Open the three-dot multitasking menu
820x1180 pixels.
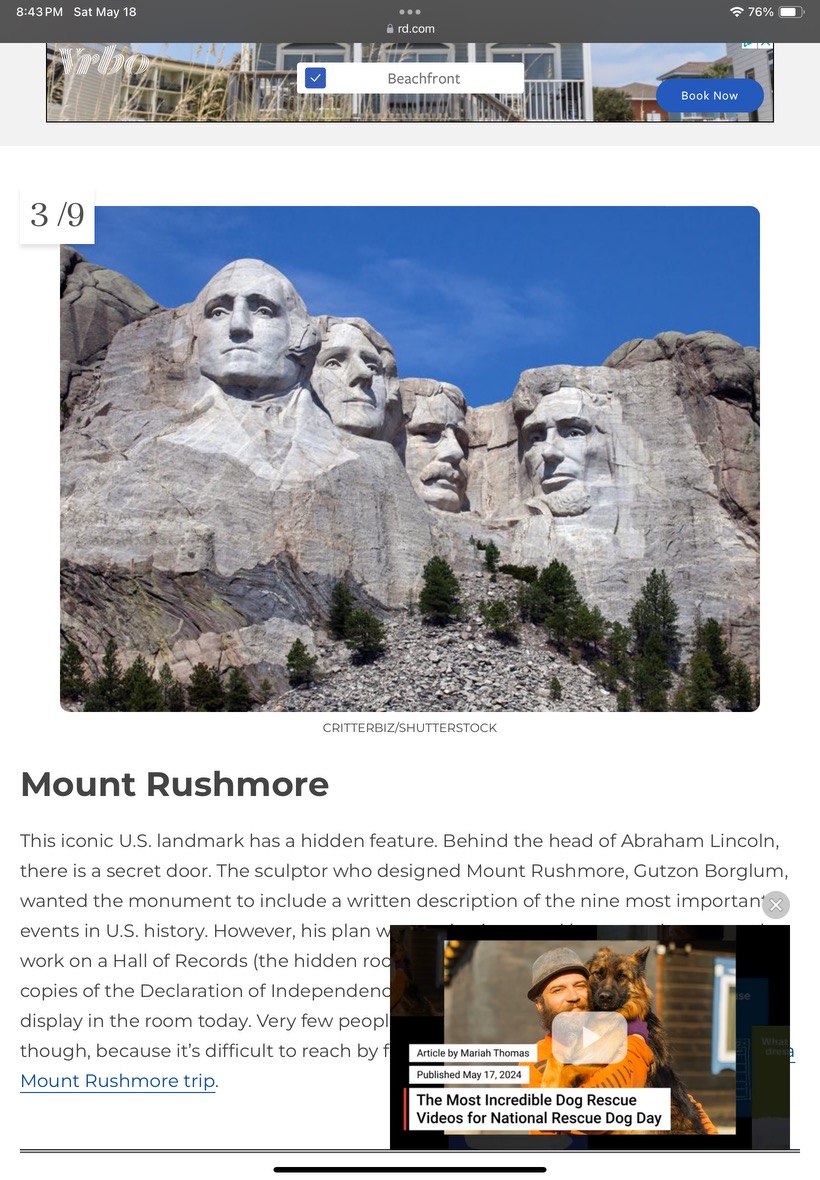pyautogui.click(x=410, y=12)
